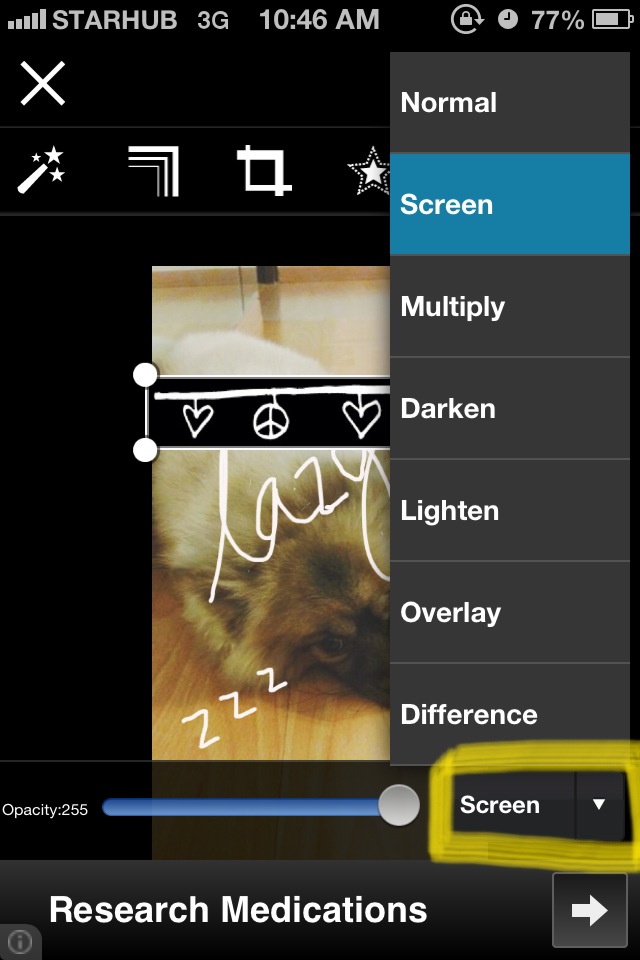Open the star stickers tool
Viewport: 640px width, 960px height.
[x=370, y=172]
